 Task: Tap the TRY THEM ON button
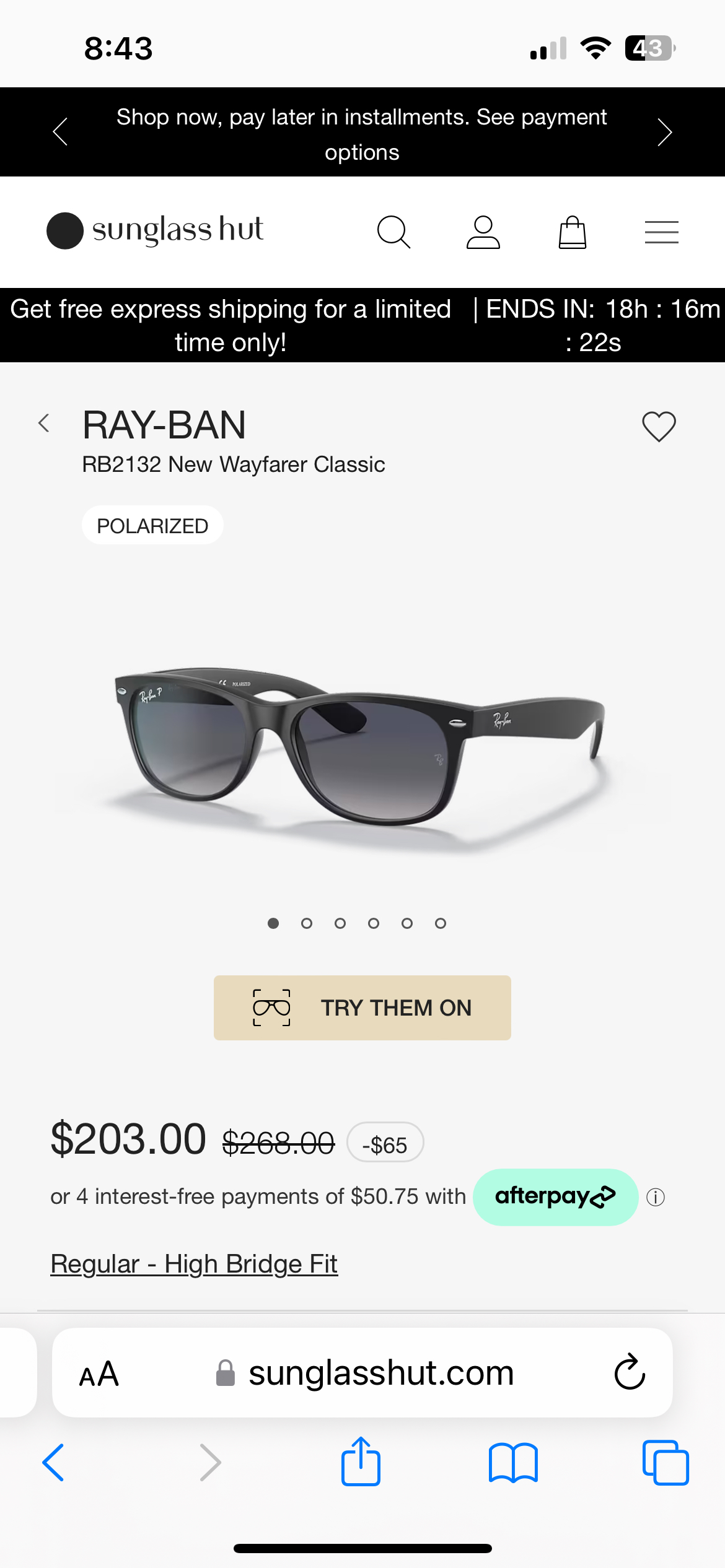click(362, 1008)
